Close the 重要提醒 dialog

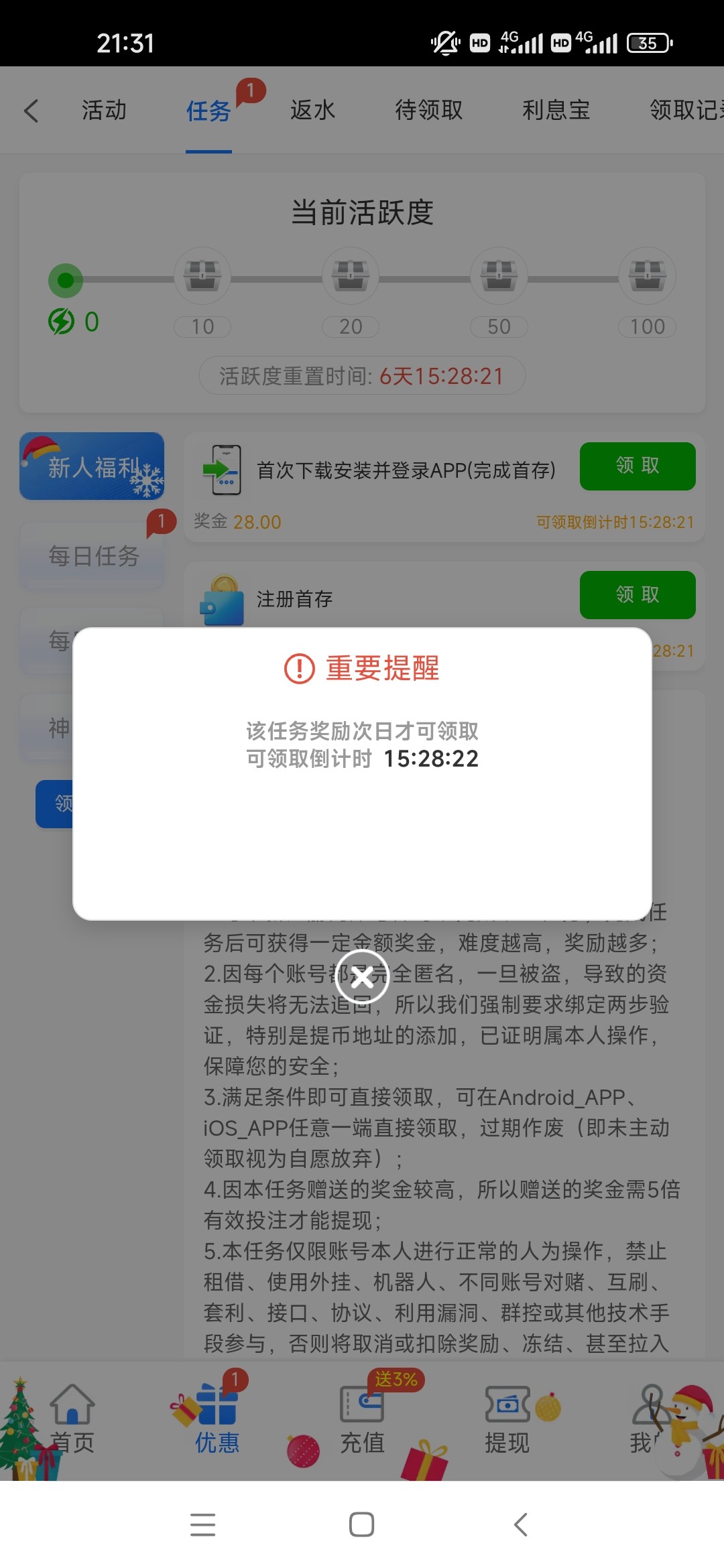(362, 978)
